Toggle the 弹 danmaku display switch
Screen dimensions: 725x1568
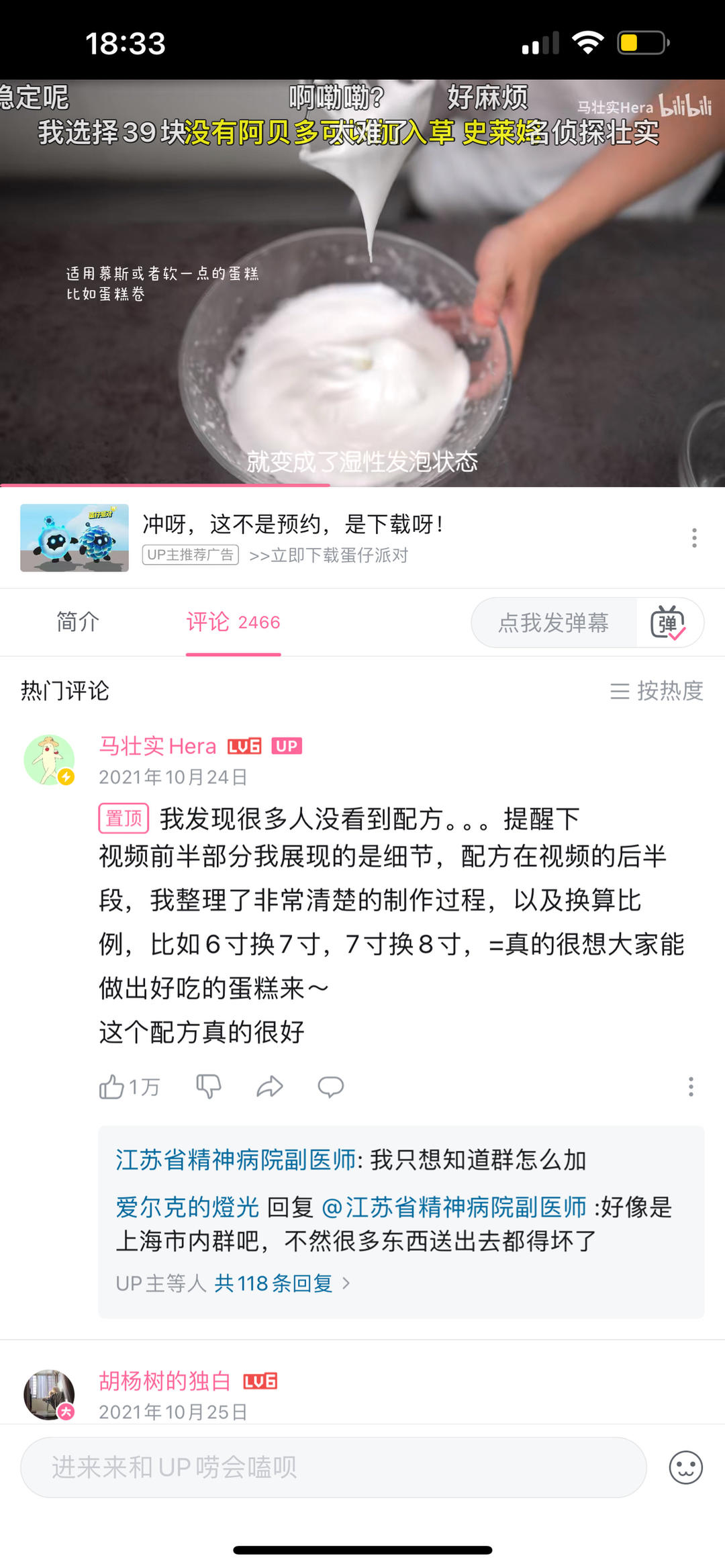(x=668, y=622)
